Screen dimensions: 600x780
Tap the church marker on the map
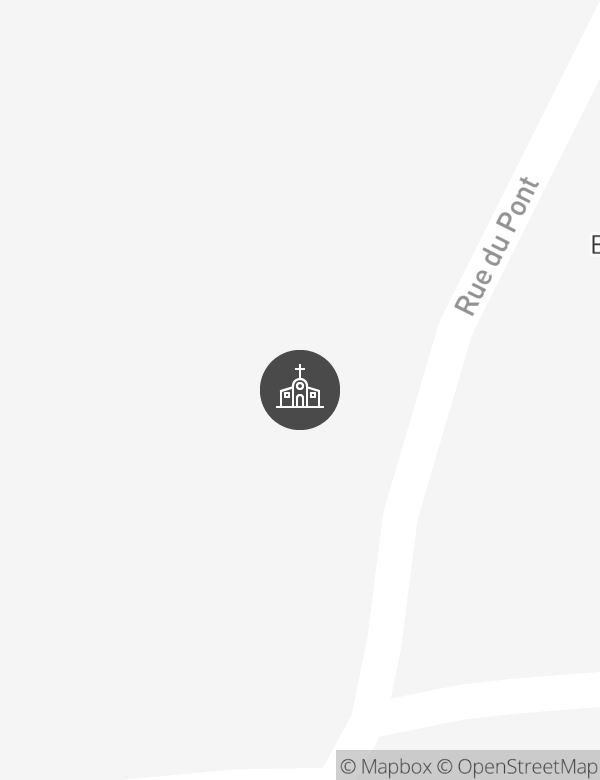click(300, 390)
